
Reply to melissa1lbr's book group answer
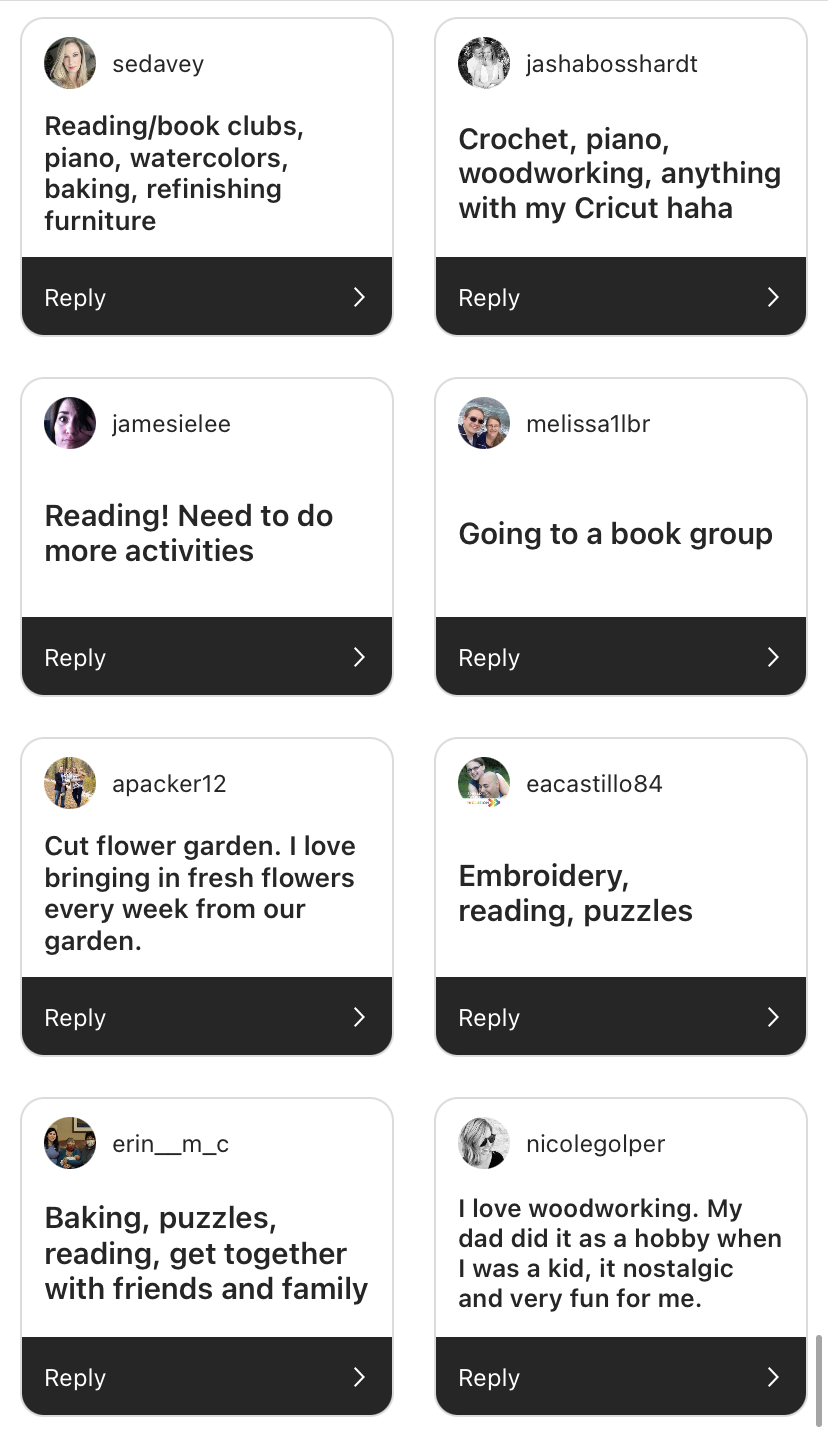click(620, 657)
